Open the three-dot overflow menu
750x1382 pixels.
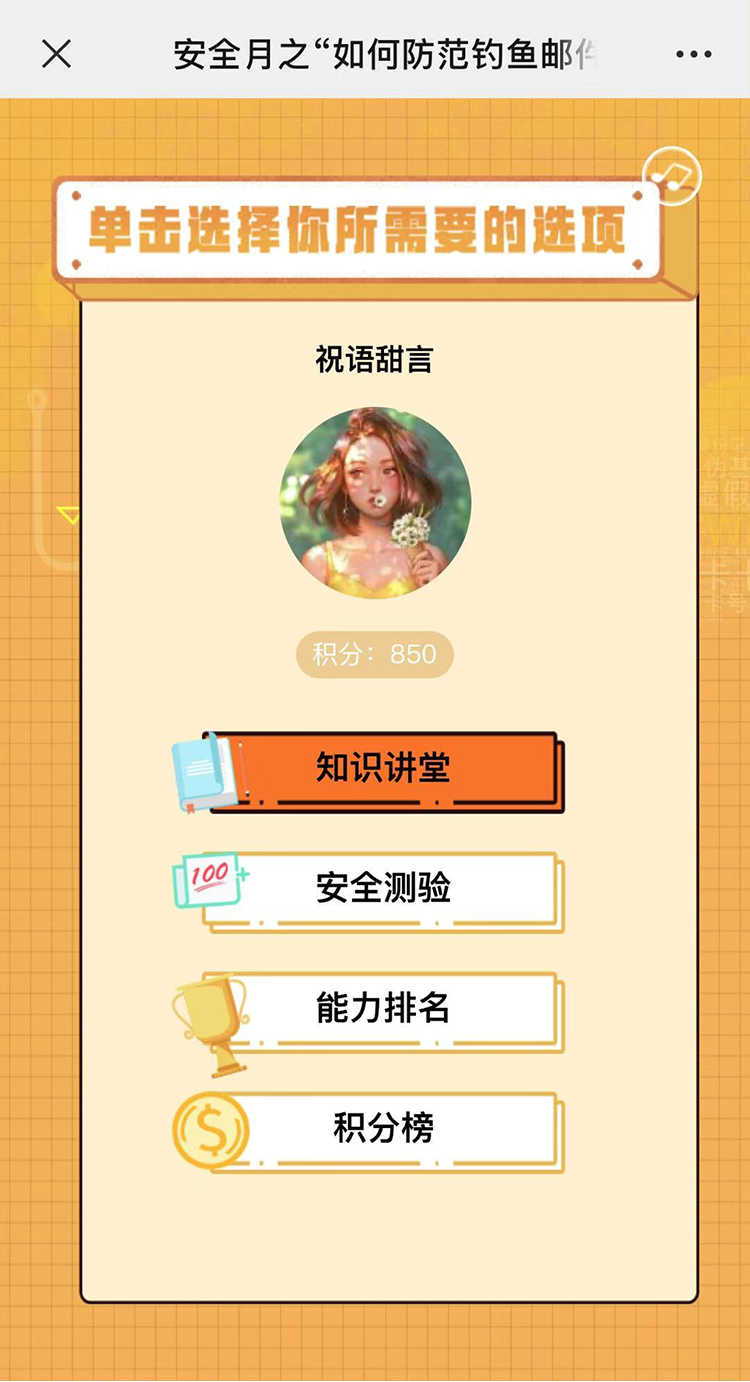point(693,54)
